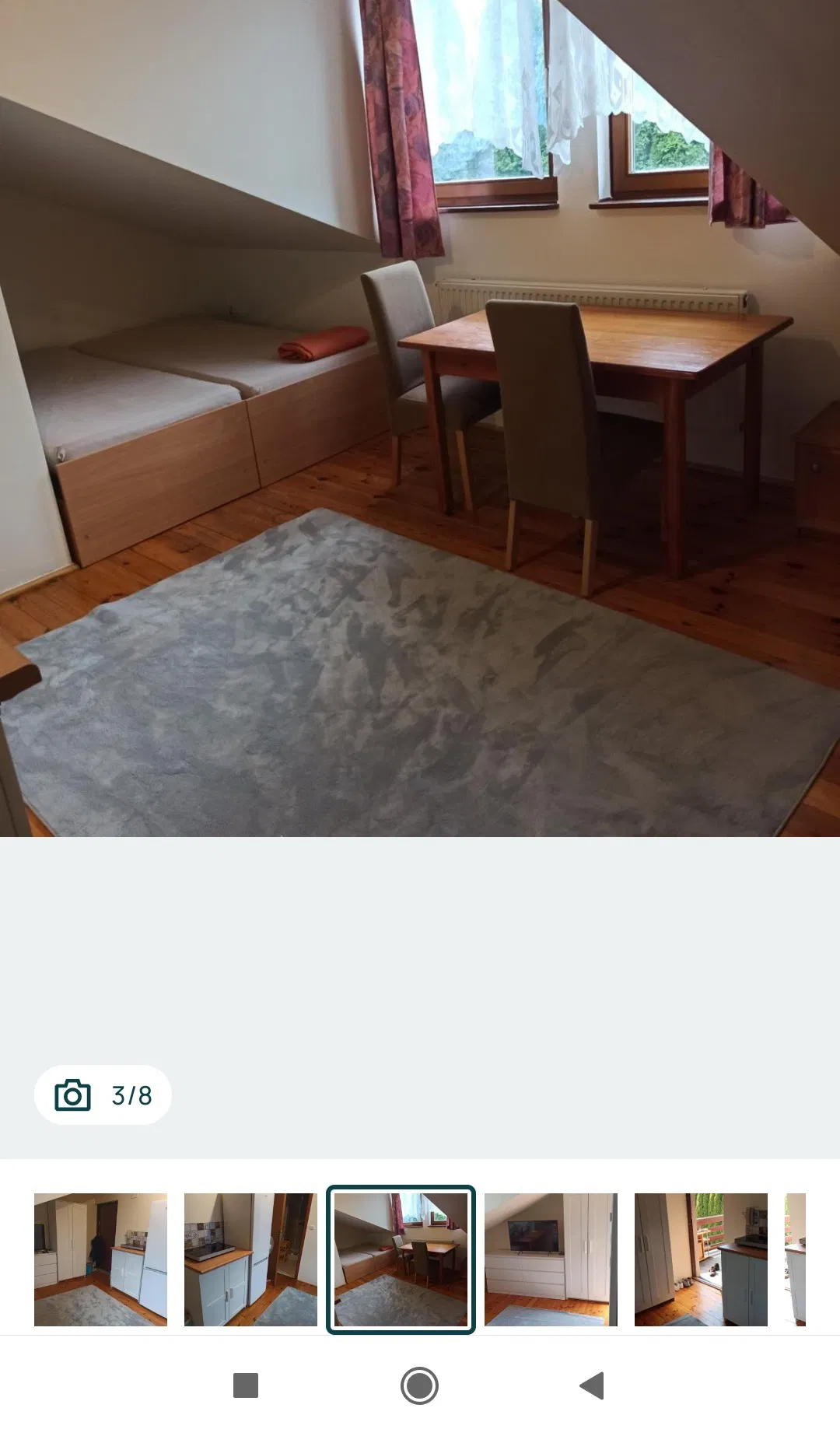
Task: Select the fifth thumbnail with balcony door
Action: pyautogui.click(x=701, y=1259)
